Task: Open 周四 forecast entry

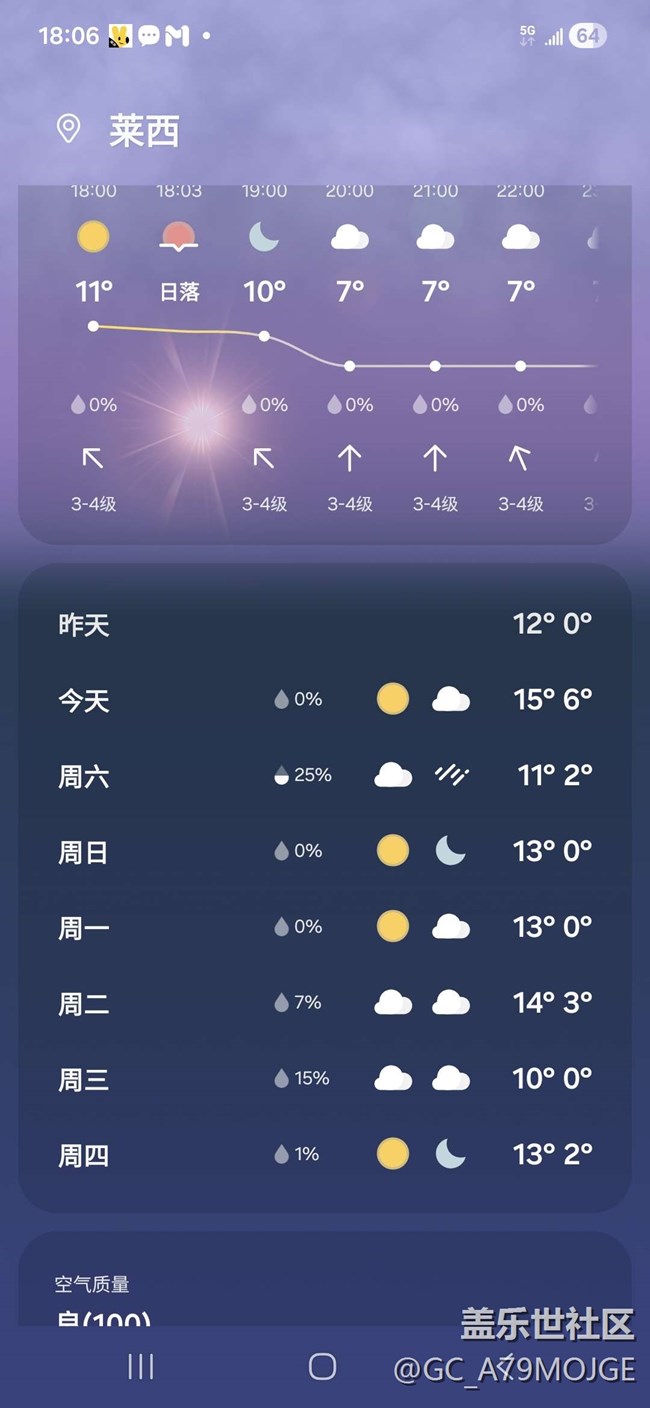Action: click(x=324, y=1155)
